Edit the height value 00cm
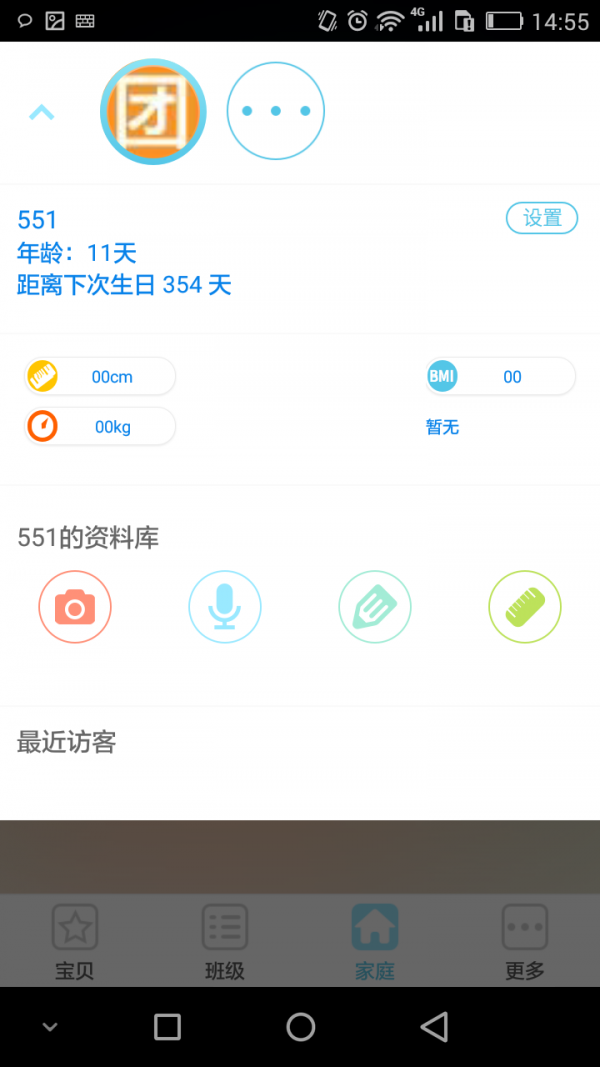The image size is (600, 1067). click(x=100, y=377)
